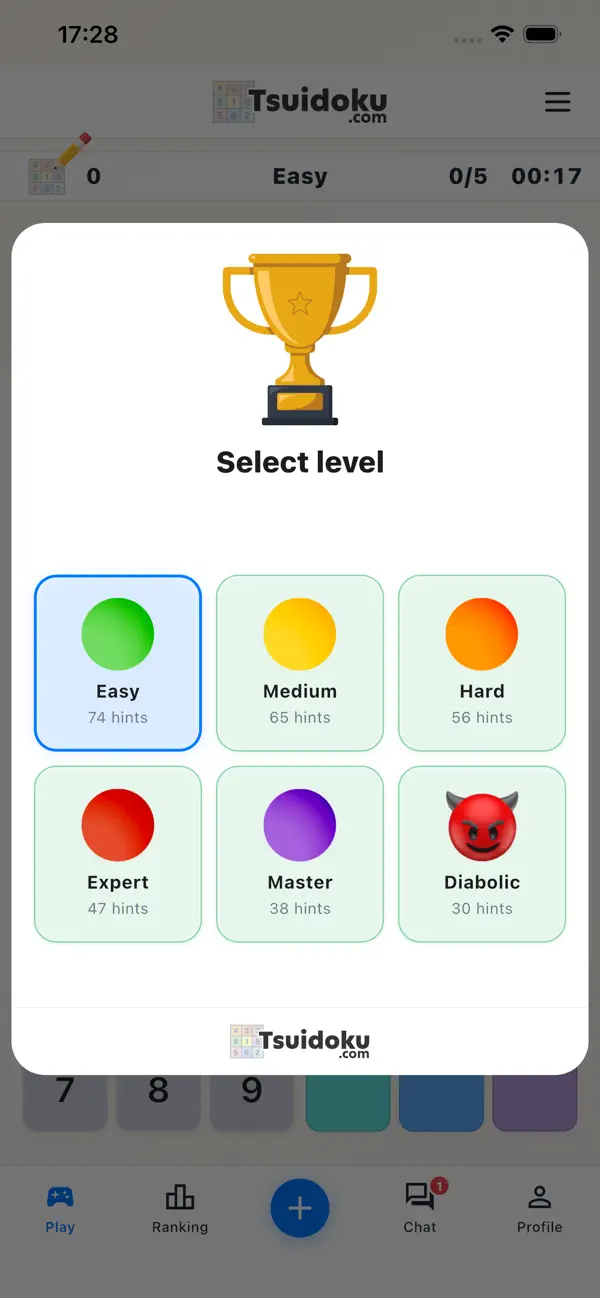Pick the Hard level with 56 hints
The width and height of the screenshot is (600, 1298).
482,663
